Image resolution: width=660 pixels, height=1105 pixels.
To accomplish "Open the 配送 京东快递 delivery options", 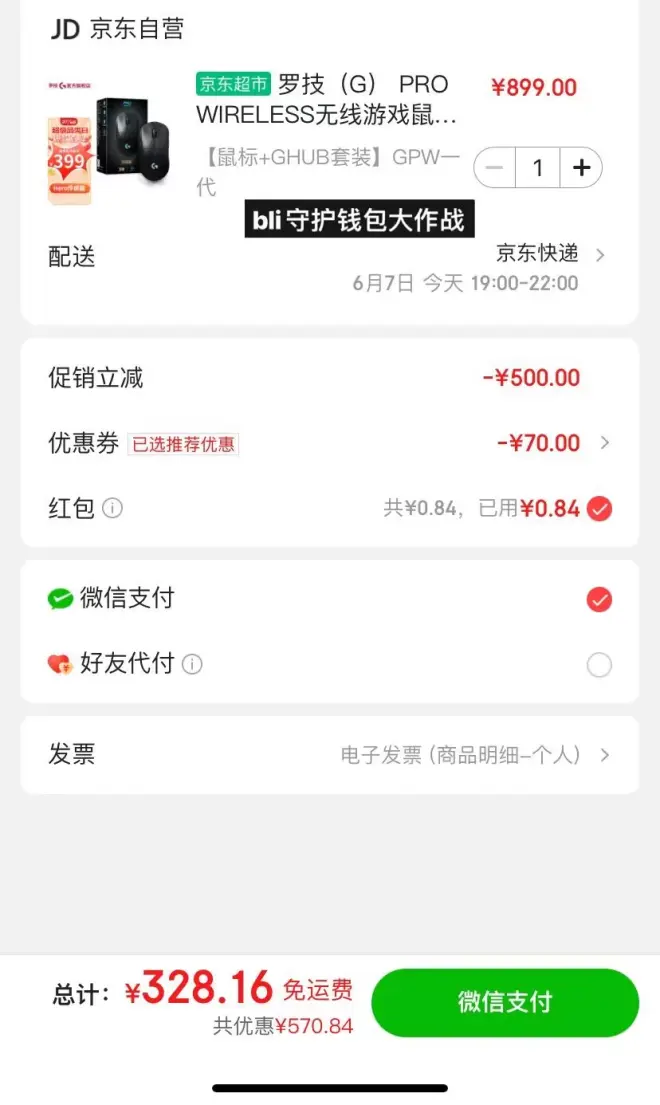I will (551, 255).
